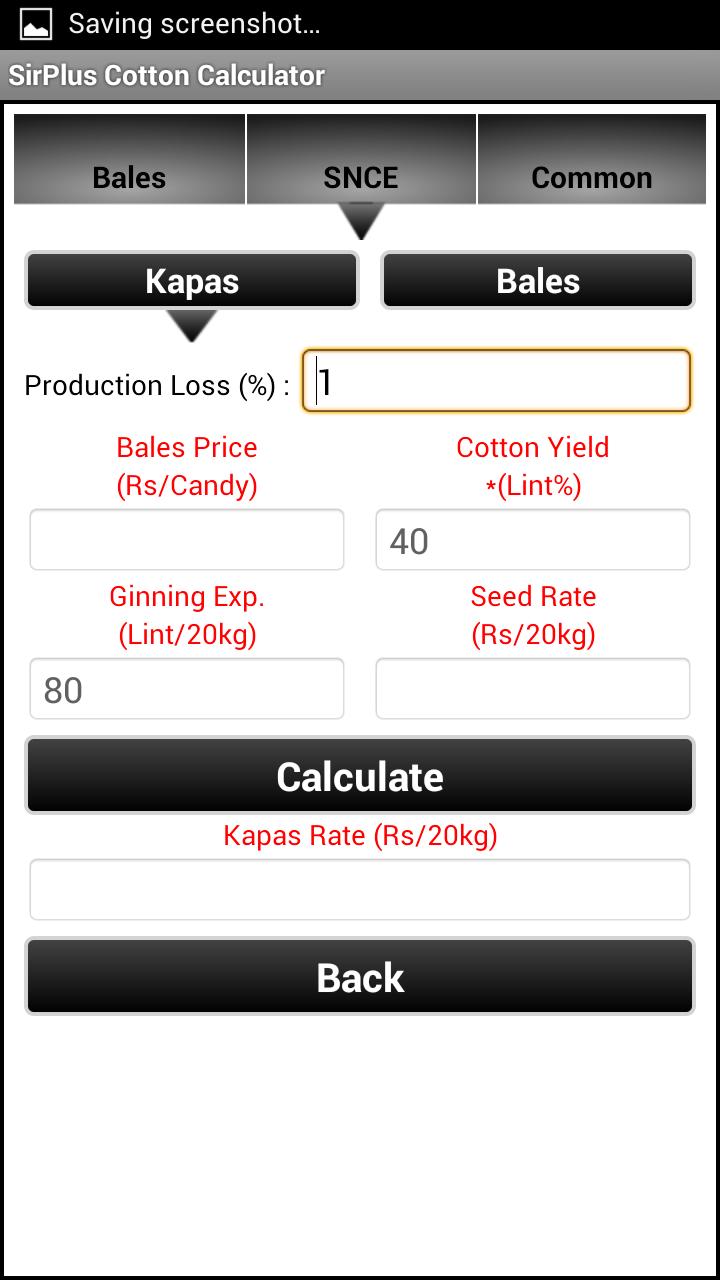This screenshot has height=1280, width=720.
Task: Tap the Back button
Action: [360, 976]
